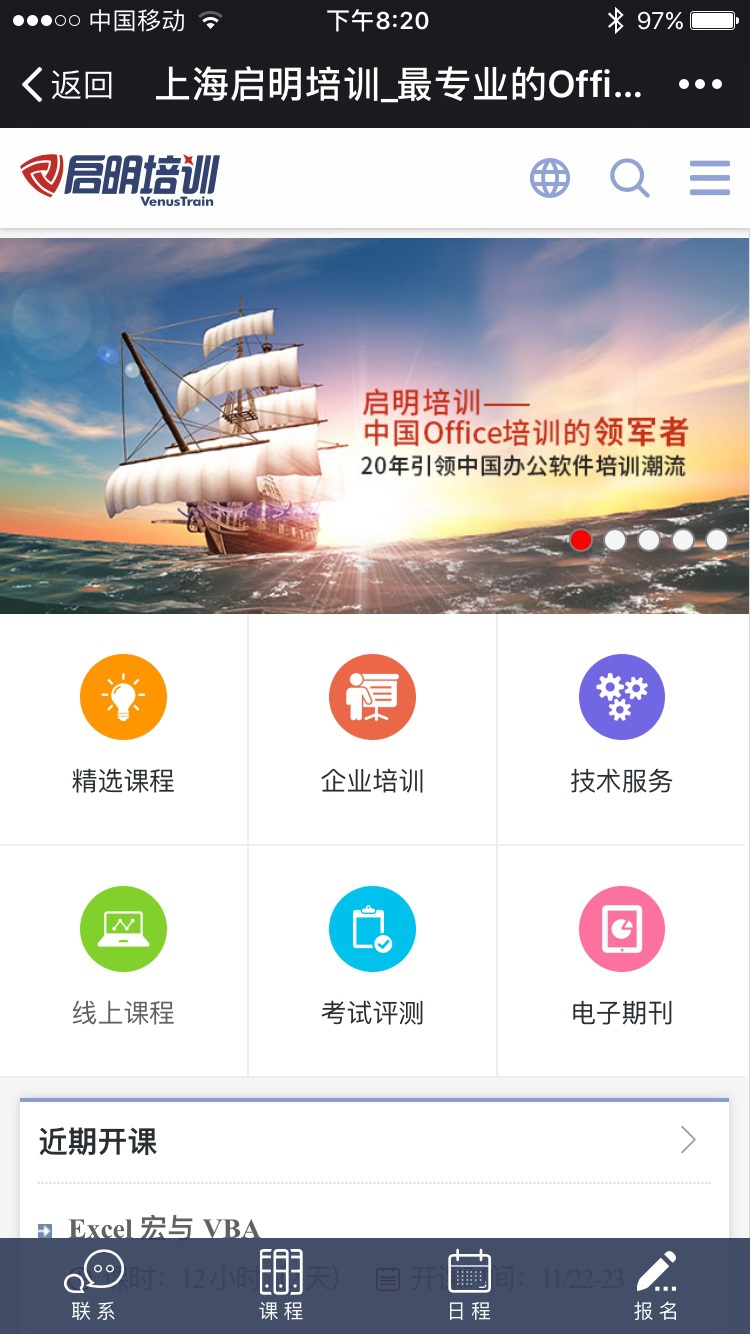Switch to the 日程 schedule tab

pyautogui.click(x=469, y=1286)
